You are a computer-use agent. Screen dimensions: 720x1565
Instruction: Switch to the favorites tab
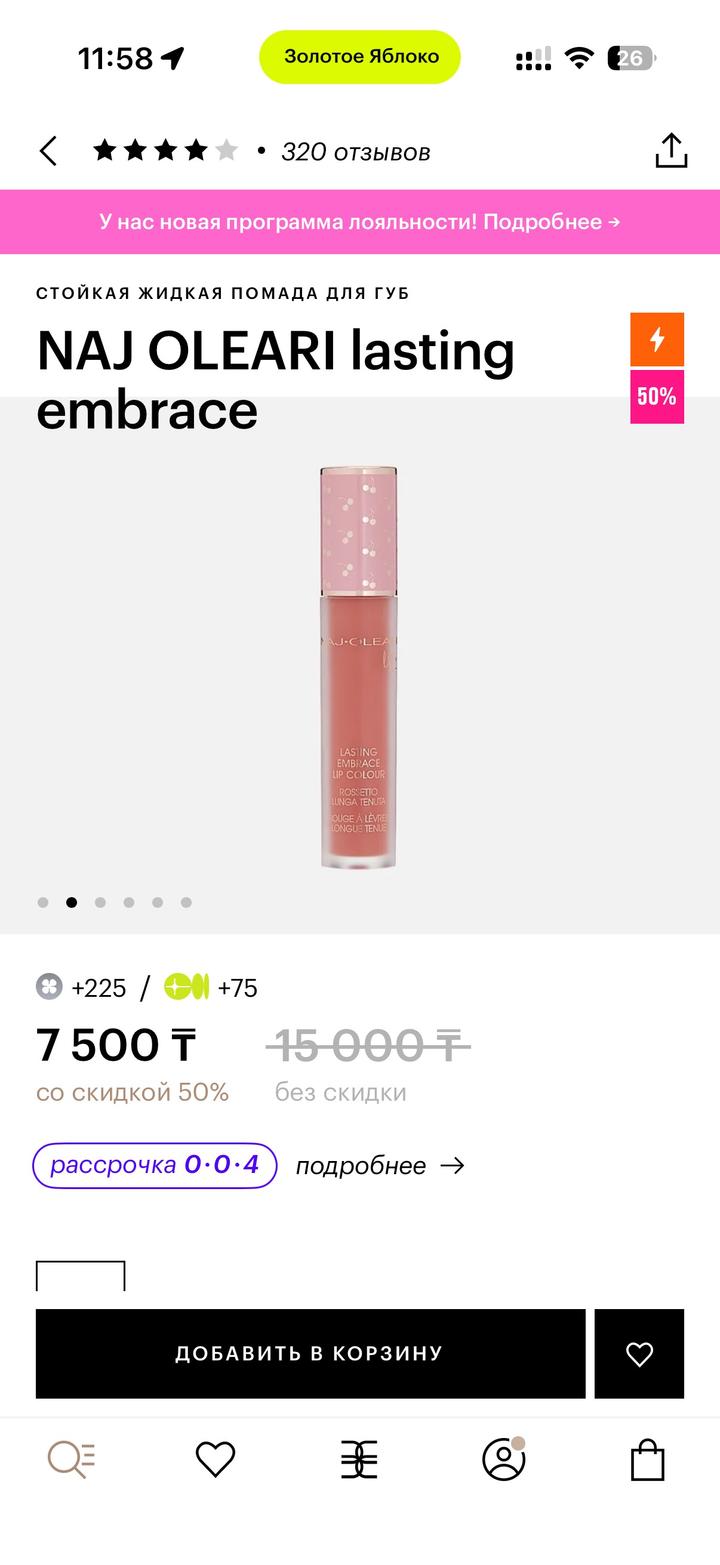[215, 1459]
